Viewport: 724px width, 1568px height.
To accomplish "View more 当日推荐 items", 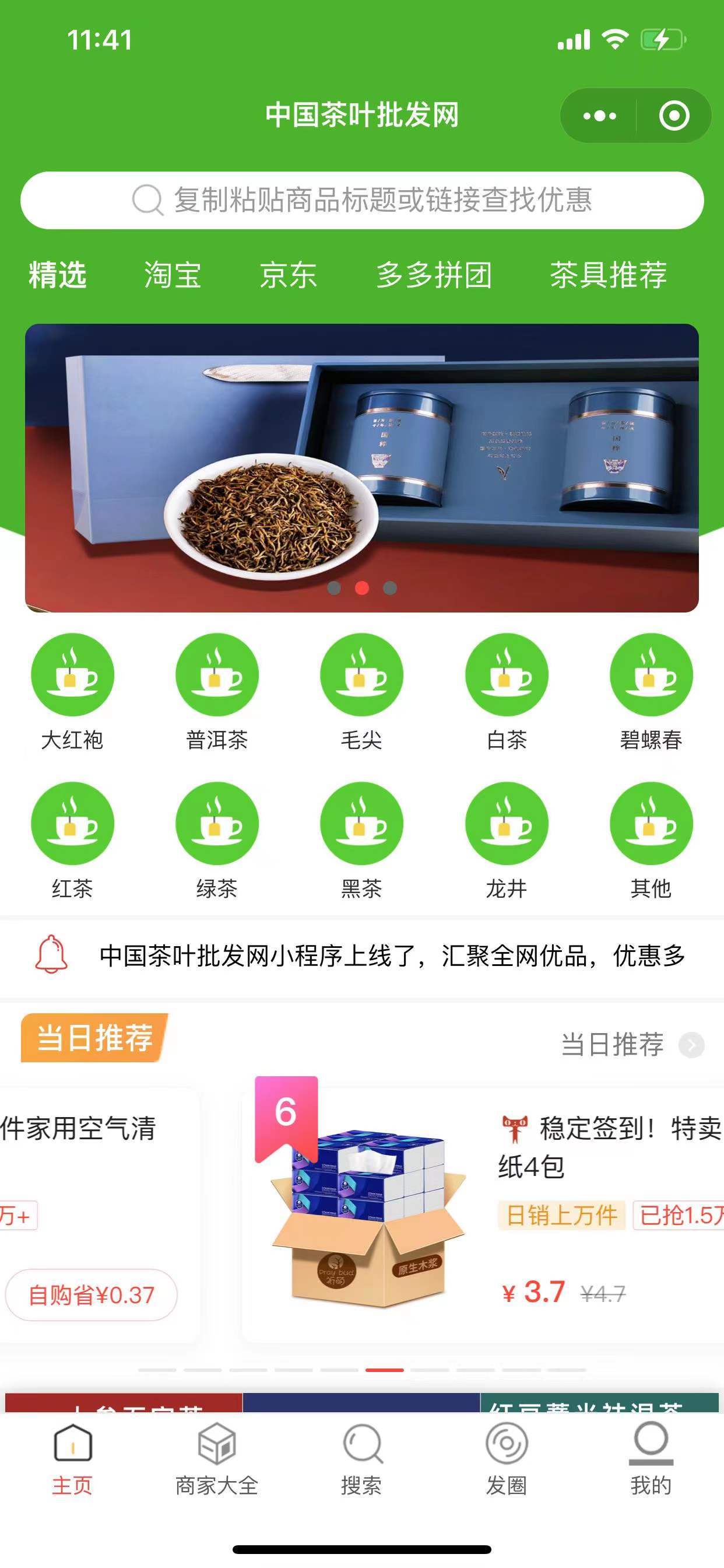I will (x=632, y=1045).
